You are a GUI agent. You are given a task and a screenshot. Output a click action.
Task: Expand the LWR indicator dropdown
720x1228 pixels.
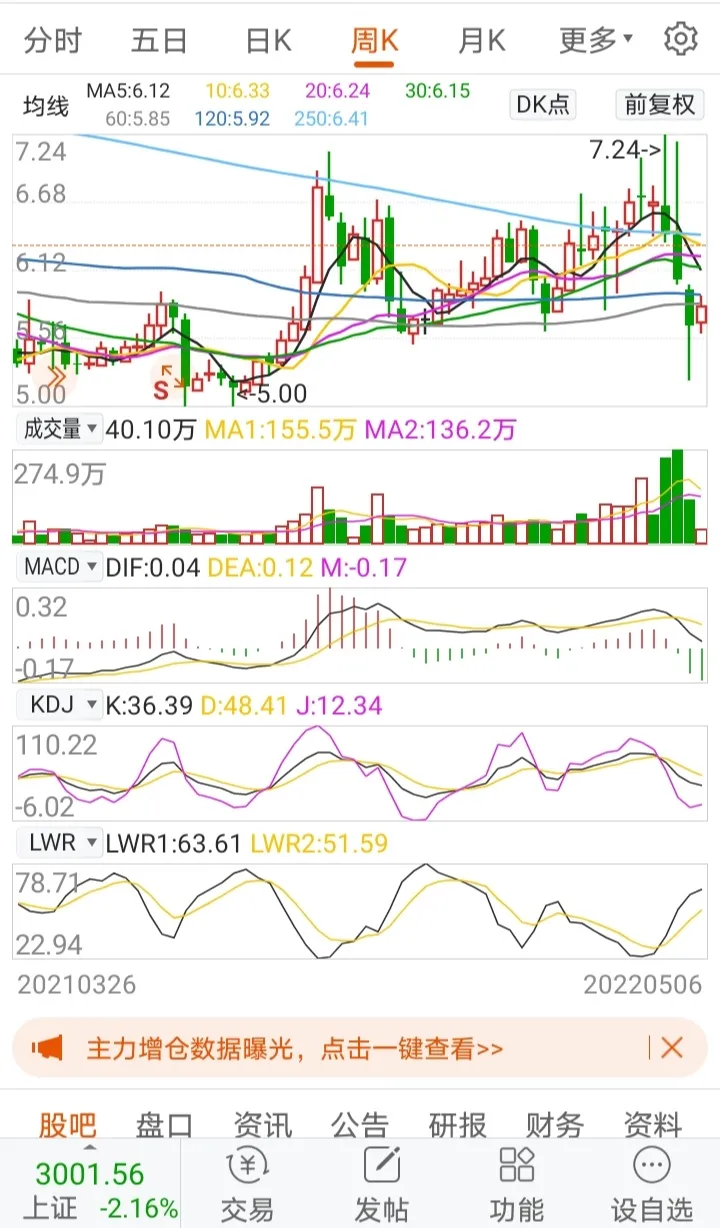[x=60, y=843]
